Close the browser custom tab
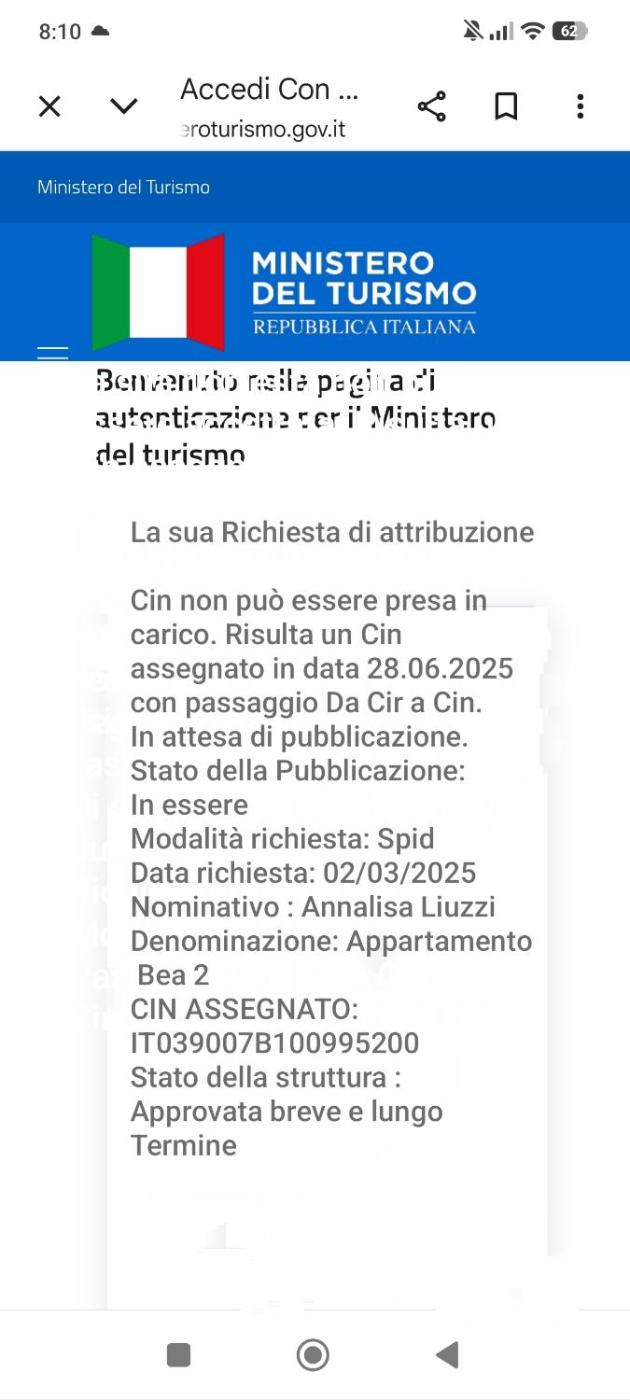The image size is (630, 1400). click(49, 106)
